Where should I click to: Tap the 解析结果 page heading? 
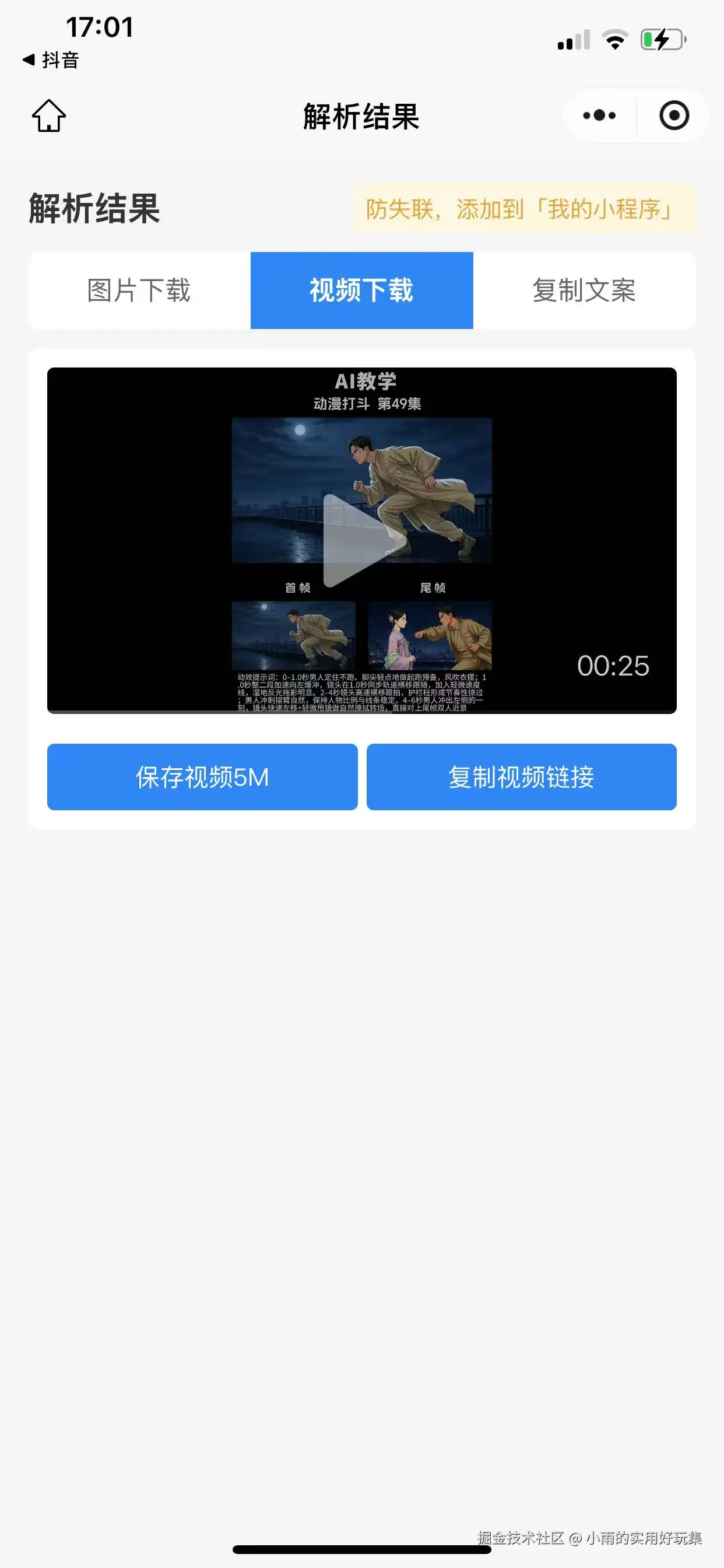[93, 210]
